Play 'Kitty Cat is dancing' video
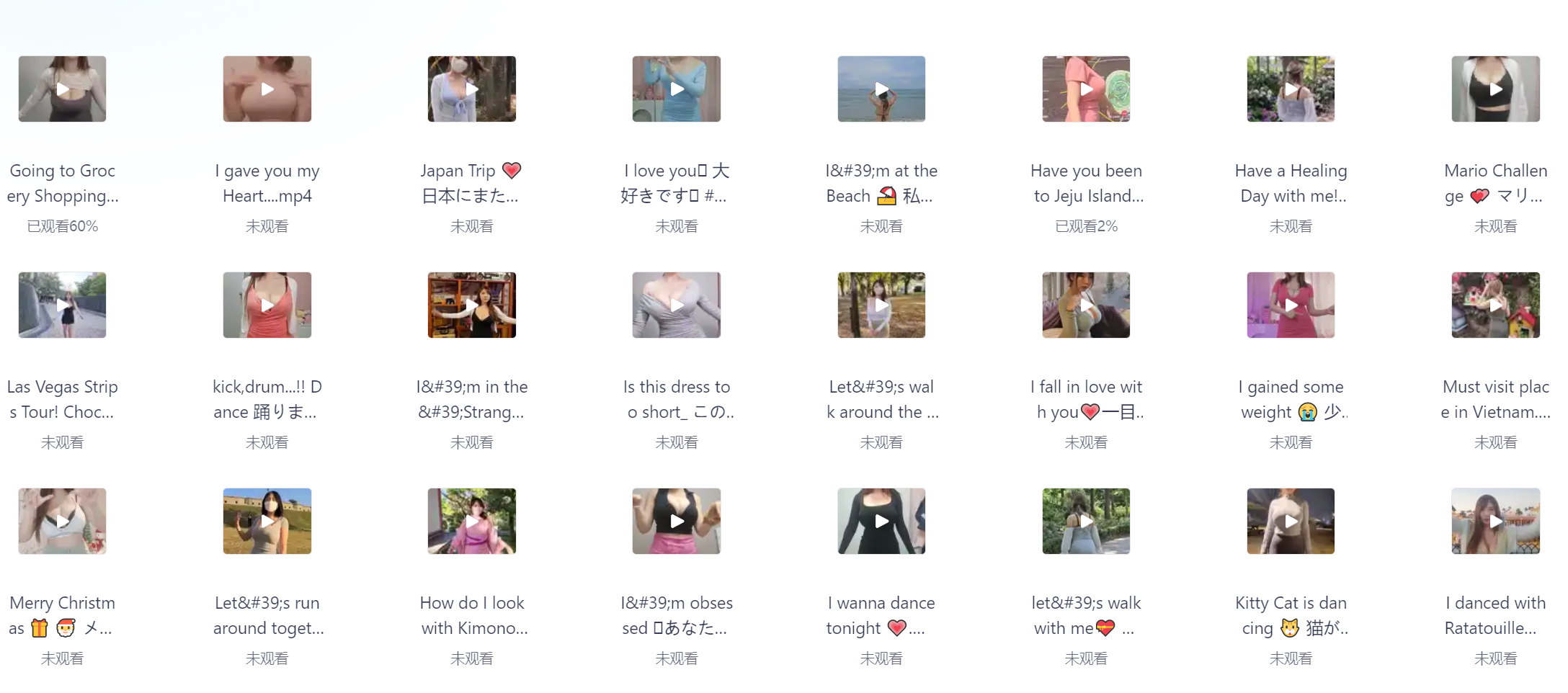This screenshot has width=1568, height=693. click(1291, 522)
